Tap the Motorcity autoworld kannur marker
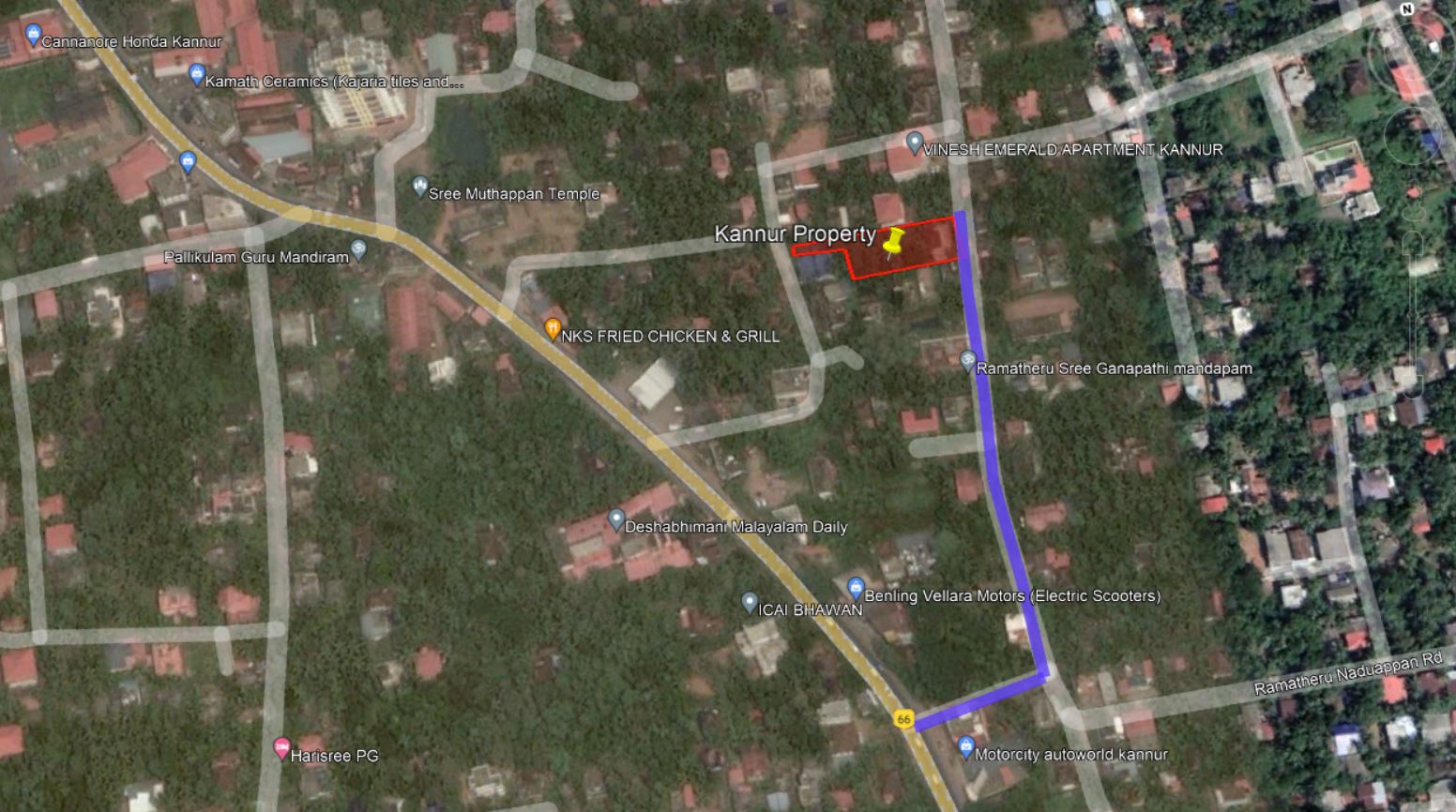The image size is (1456, 812). [966, 747]
